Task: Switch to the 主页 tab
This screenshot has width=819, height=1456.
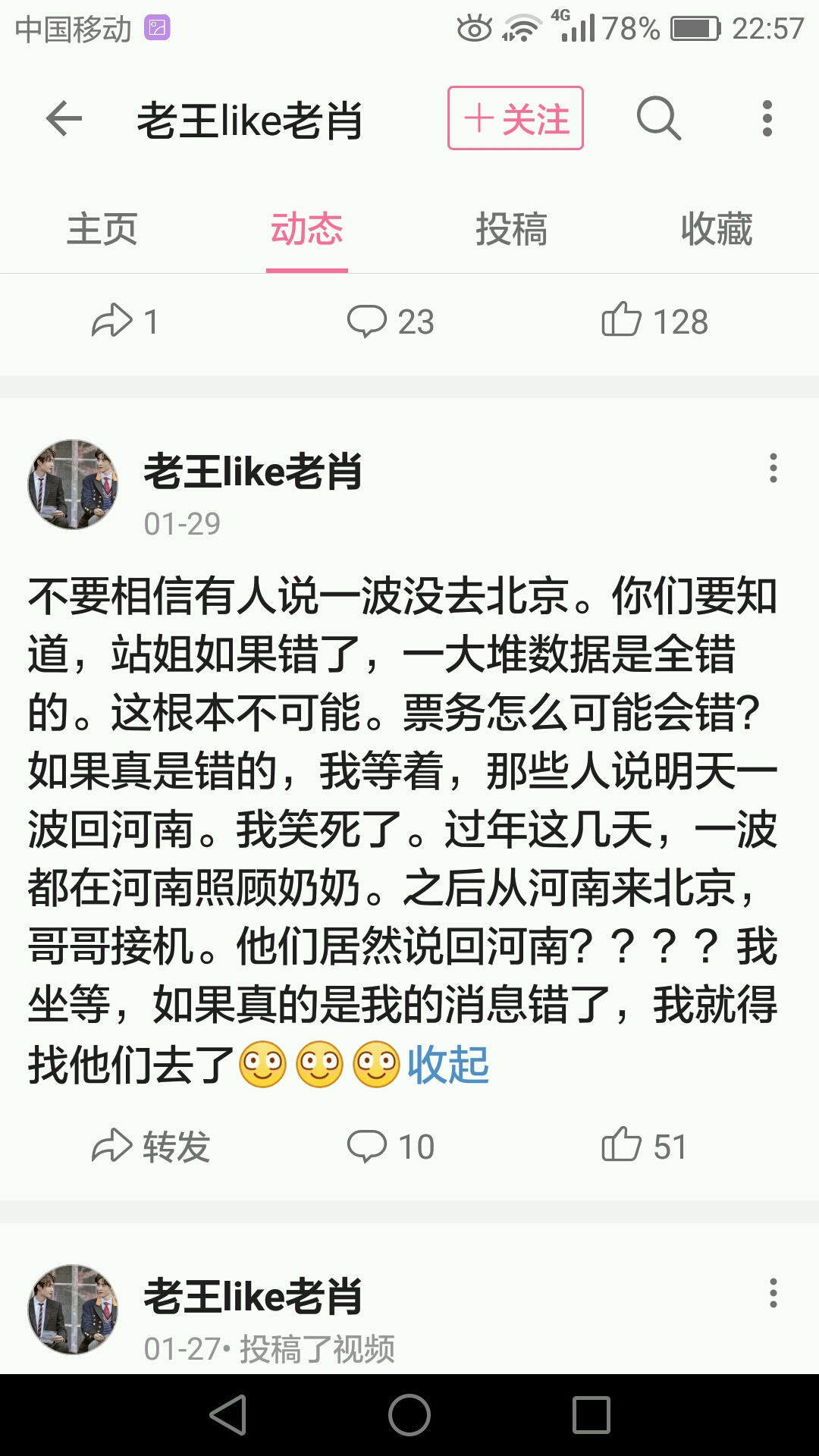Action: pos(102,229)
